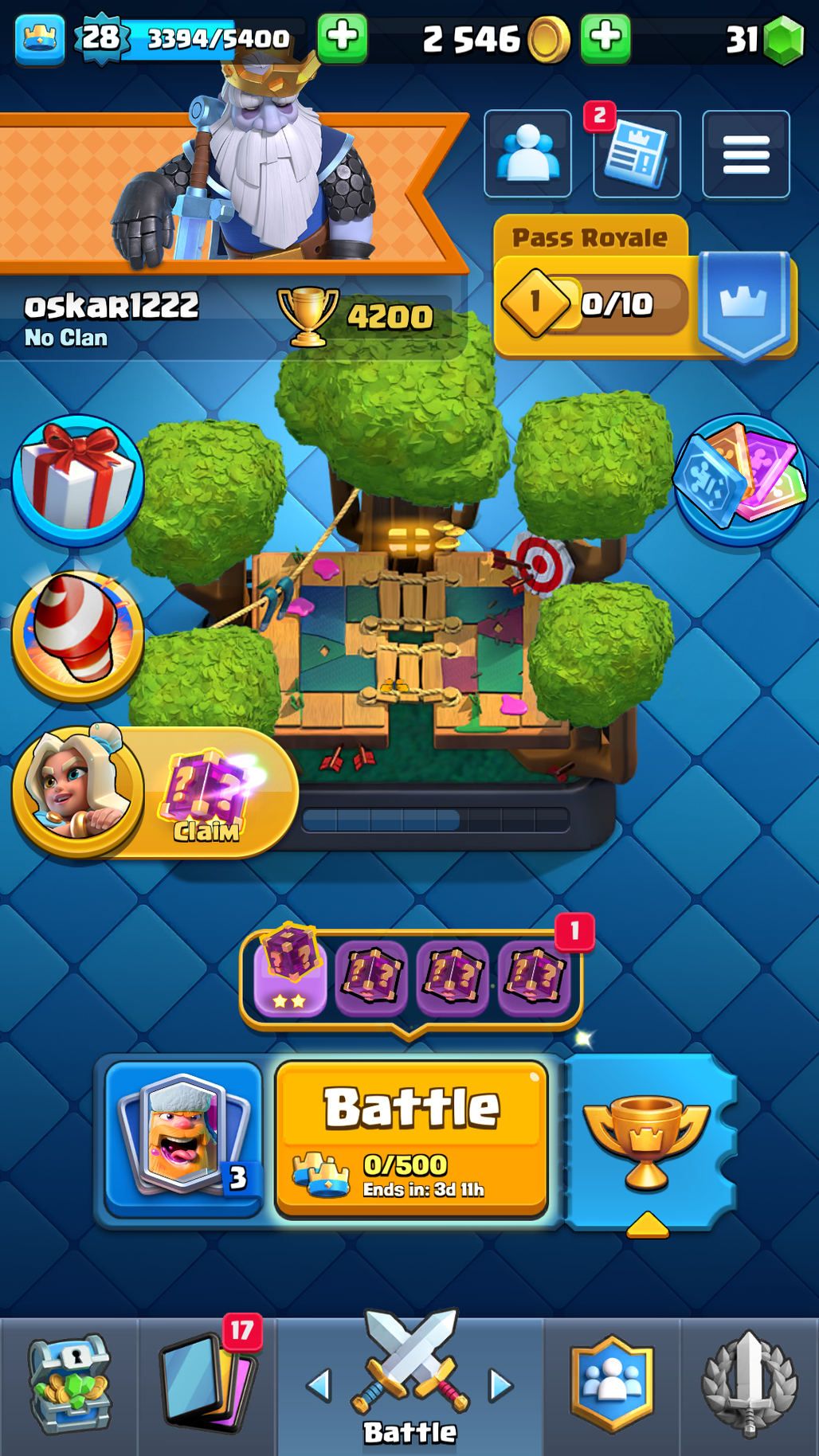Start a match with the Battle button
The width and height of the screenshot is (819, 1456).
[x=411, y=1139]
